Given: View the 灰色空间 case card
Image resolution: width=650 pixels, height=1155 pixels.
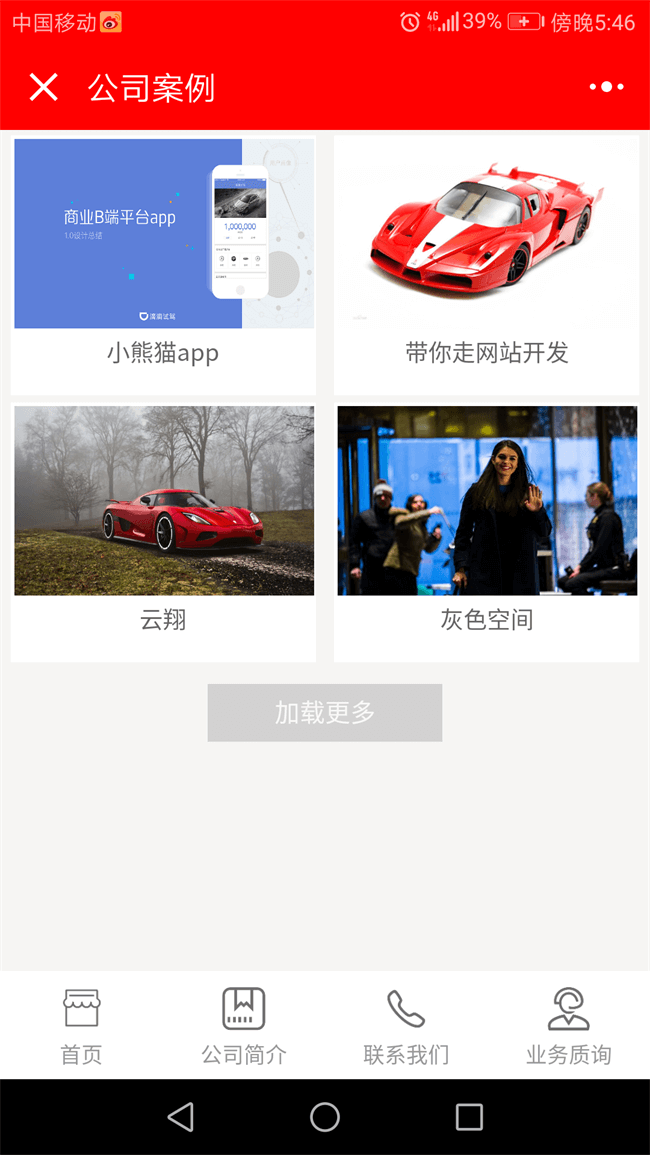Looking at the screenshot, I should pos(486,530).
